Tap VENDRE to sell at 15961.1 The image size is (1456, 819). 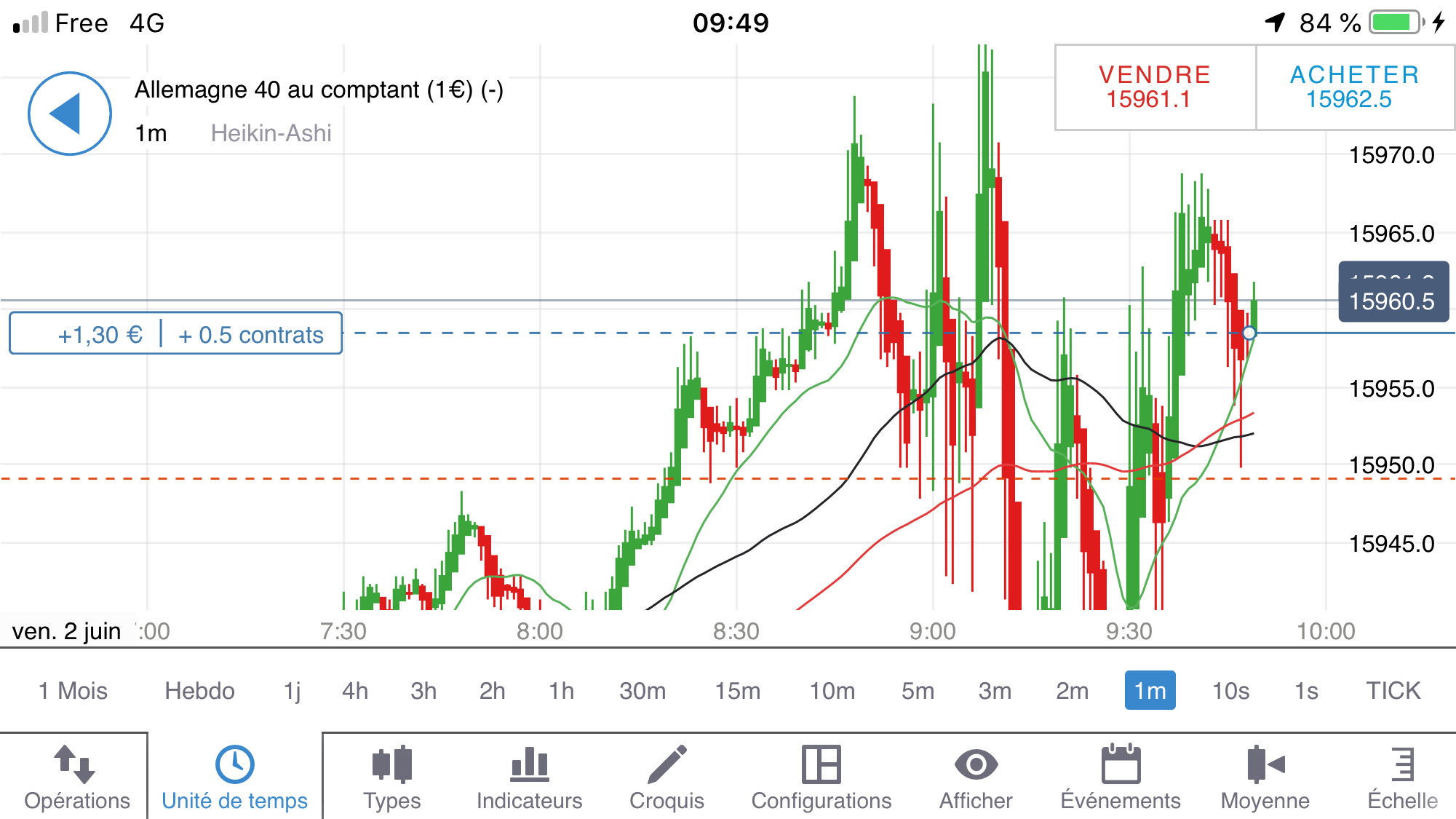[x=1155, y=87]
